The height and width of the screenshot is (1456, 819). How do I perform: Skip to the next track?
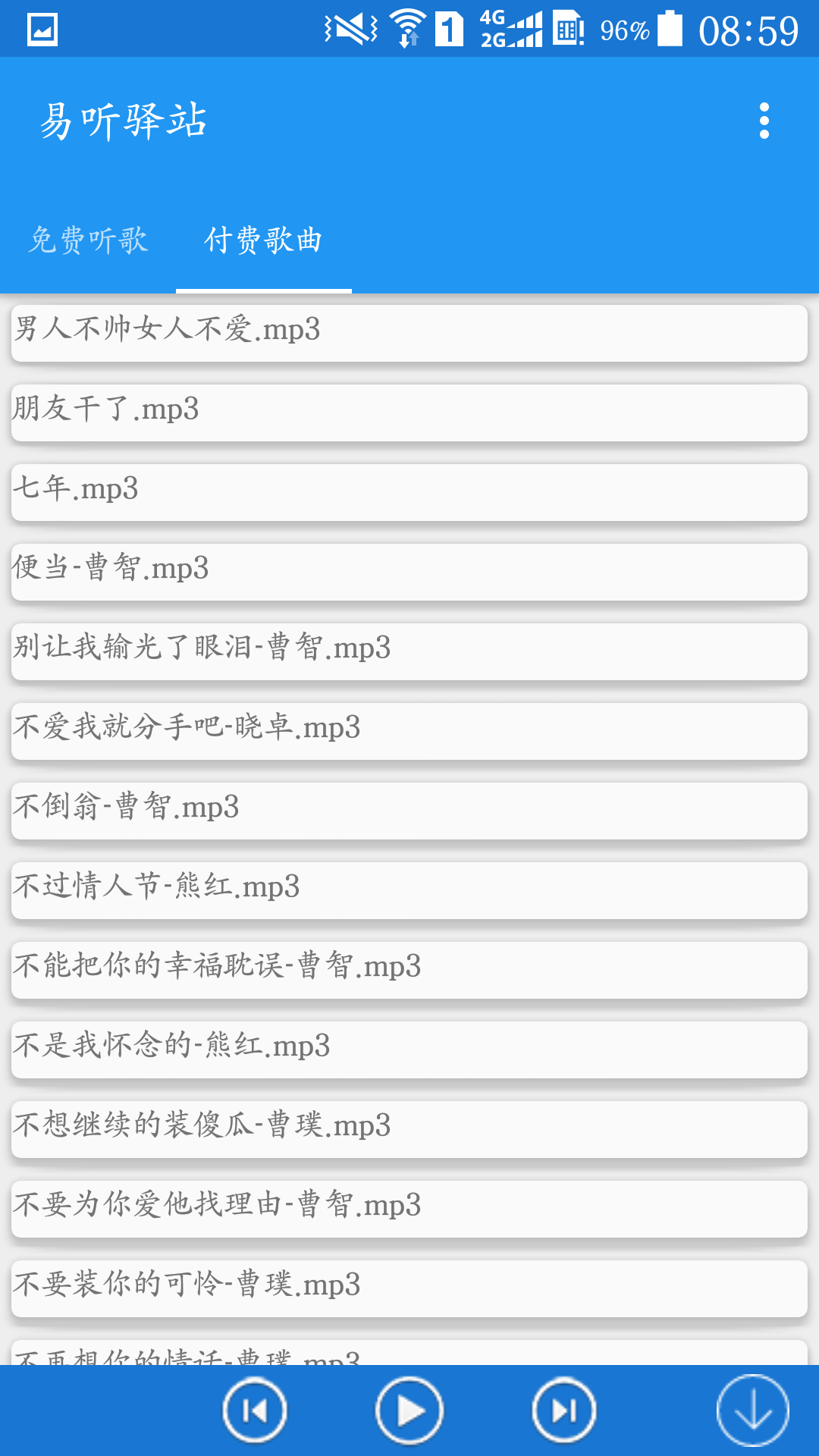564,1410
